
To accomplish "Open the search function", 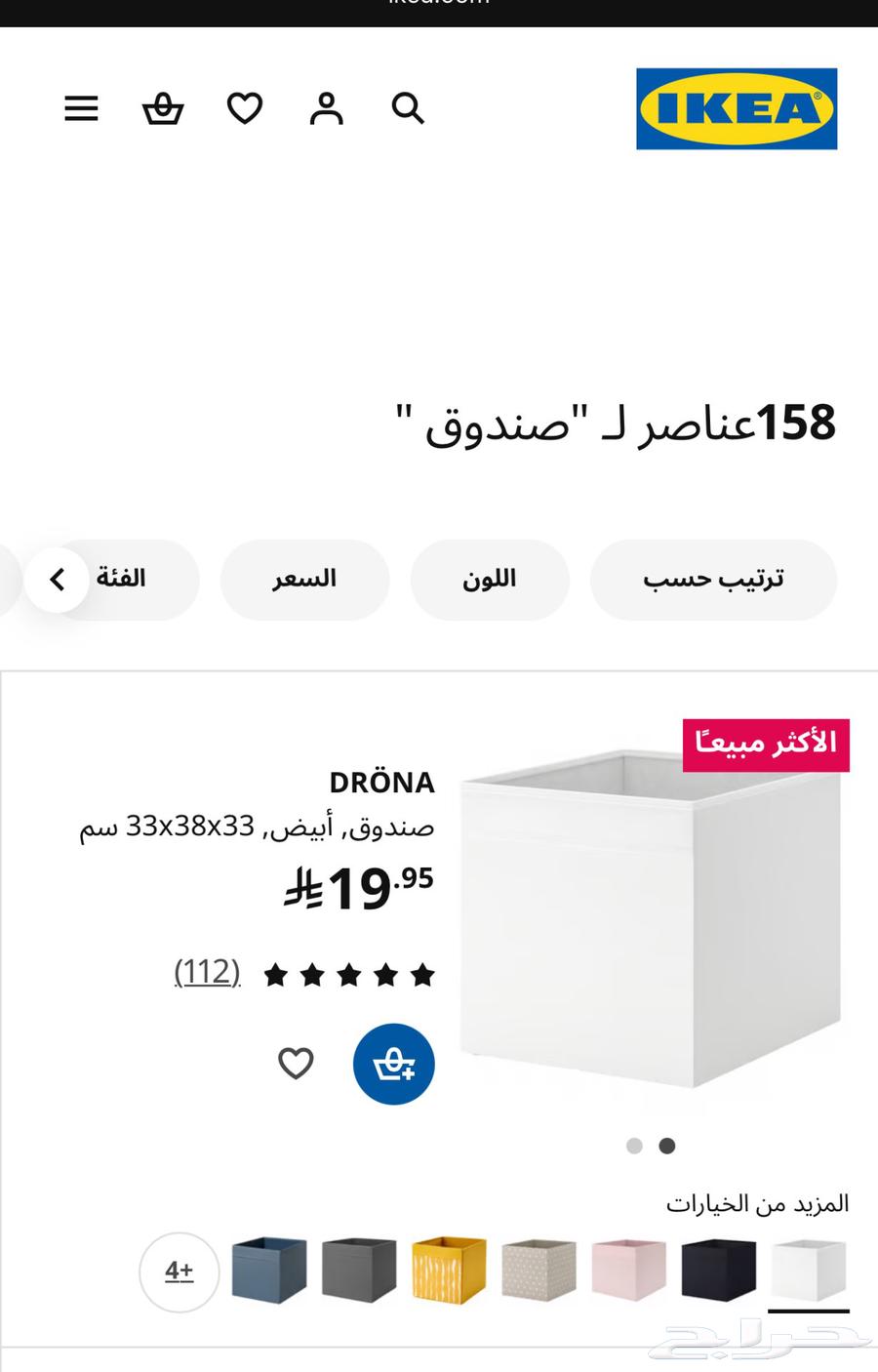I will [x=409, y=108].
